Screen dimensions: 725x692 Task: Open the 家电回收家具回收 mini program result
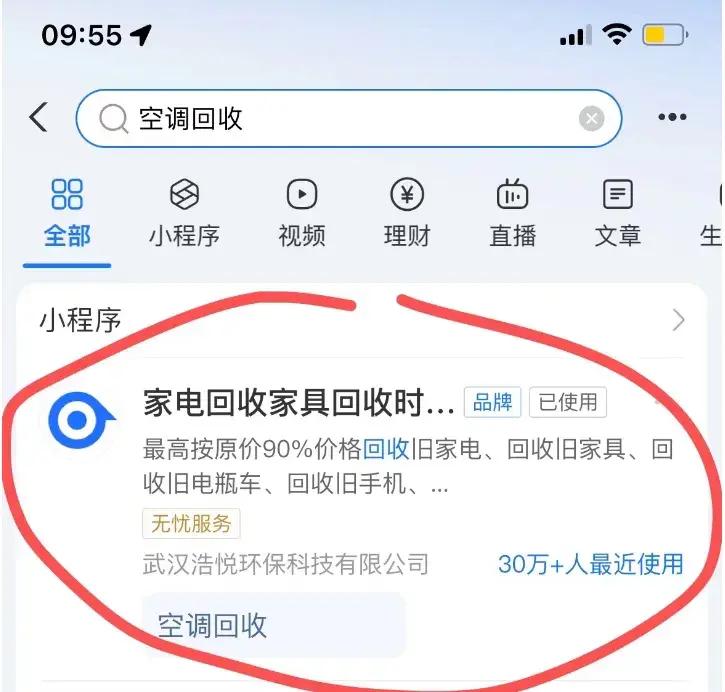point(300,403)
